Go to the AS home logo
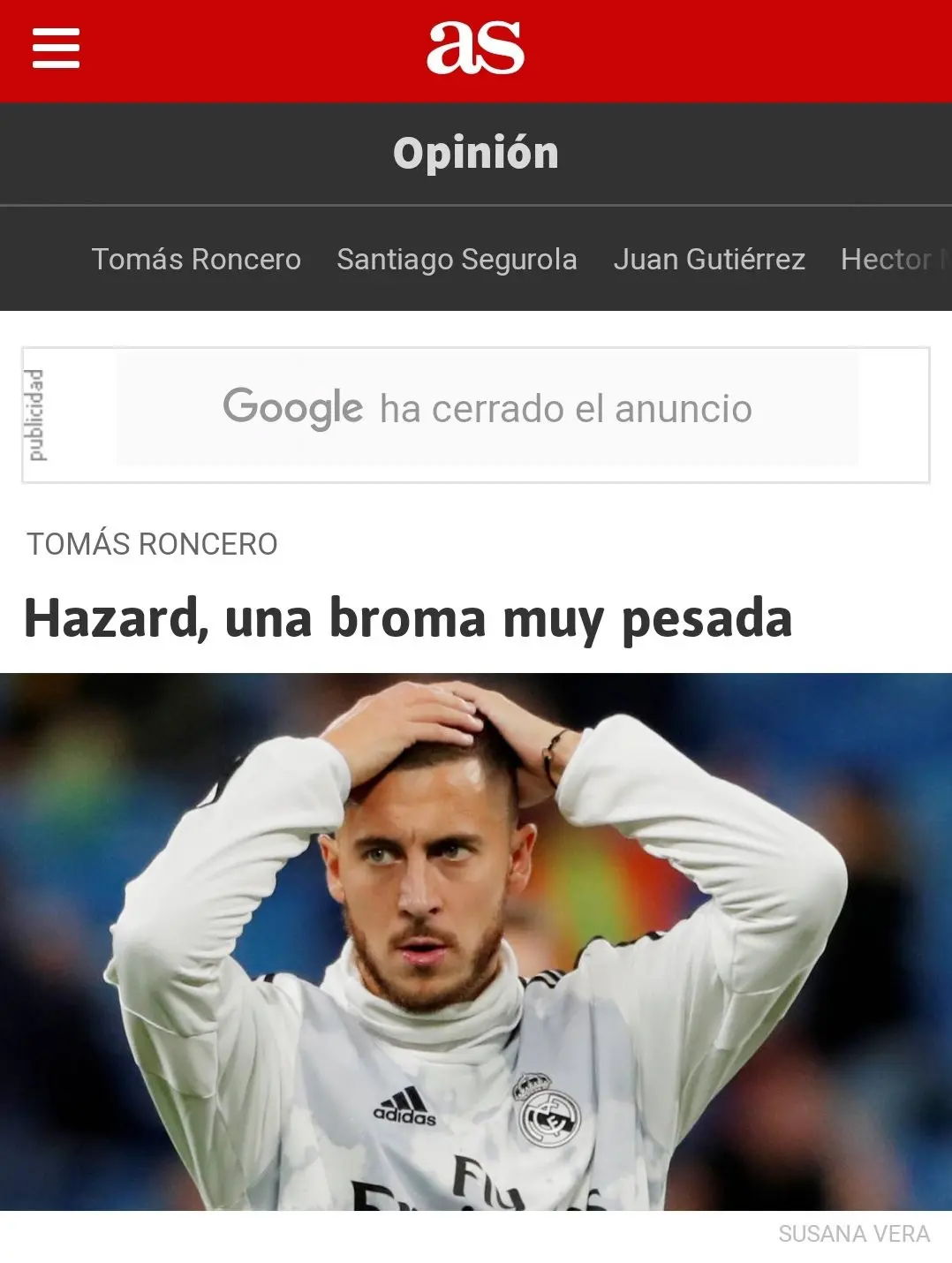The height and width of the screenshot is (1263, 952). click(475, 49)
